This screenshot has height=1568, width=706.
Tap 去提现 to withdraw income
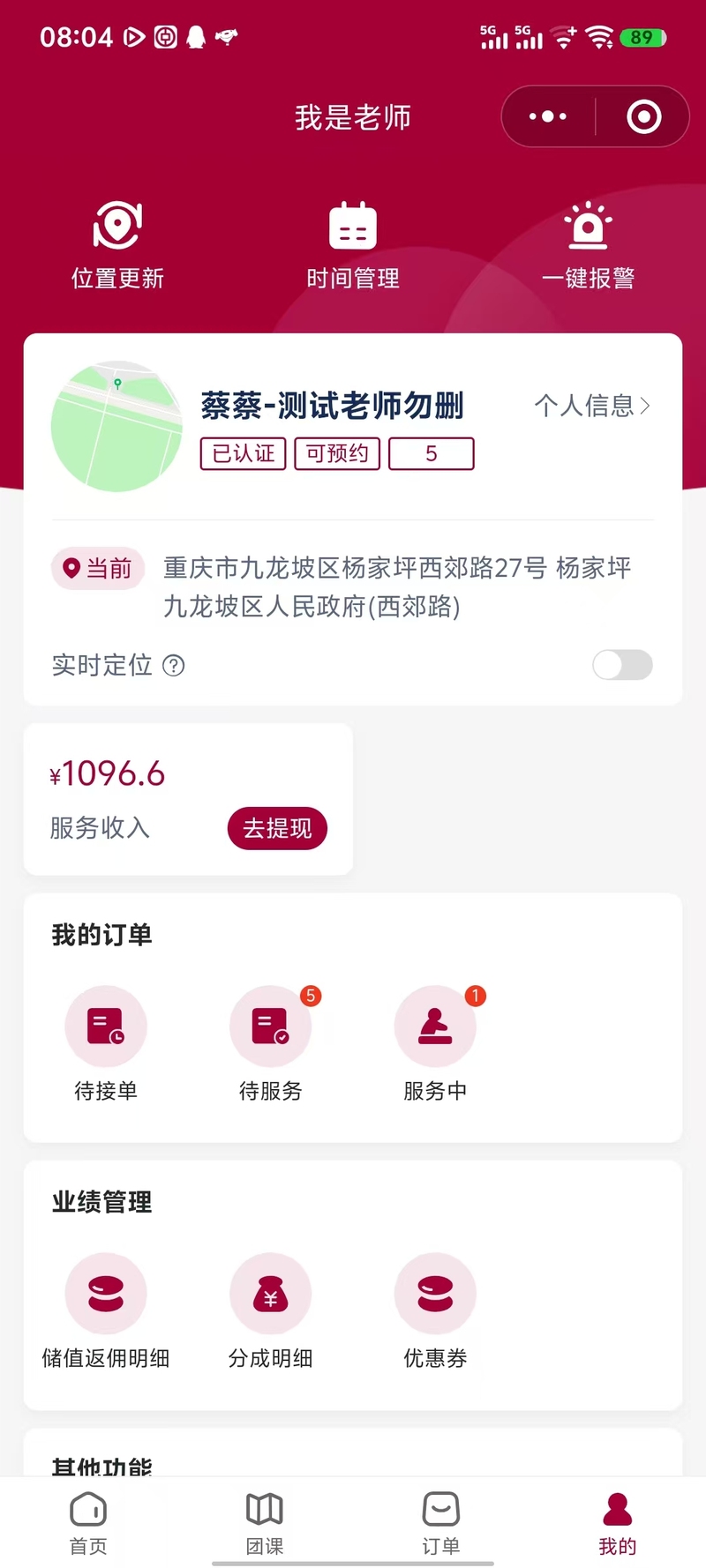click(277, 828)
